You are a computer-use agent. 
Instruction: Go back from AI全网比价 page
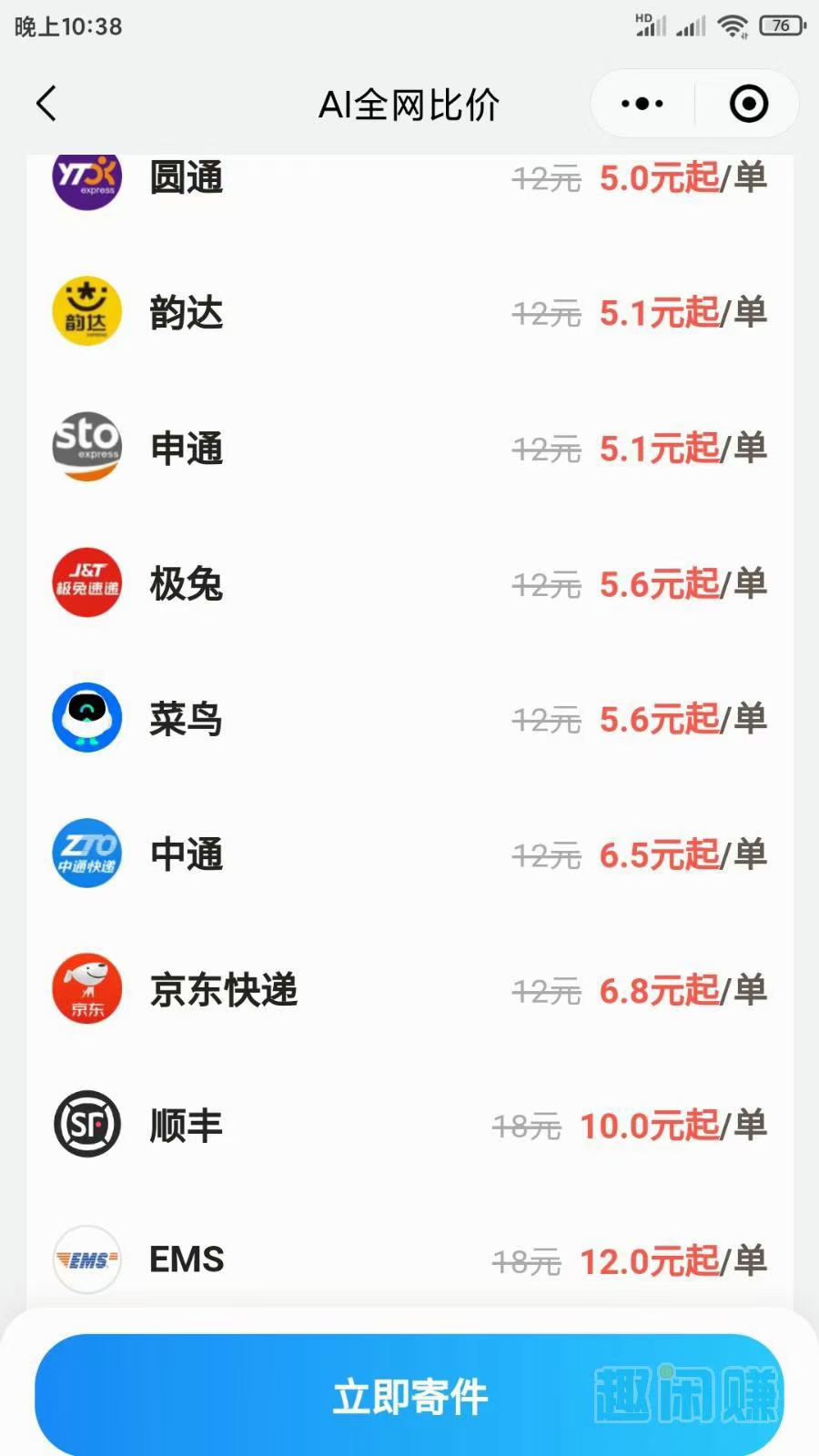click(x=46, y=104)
